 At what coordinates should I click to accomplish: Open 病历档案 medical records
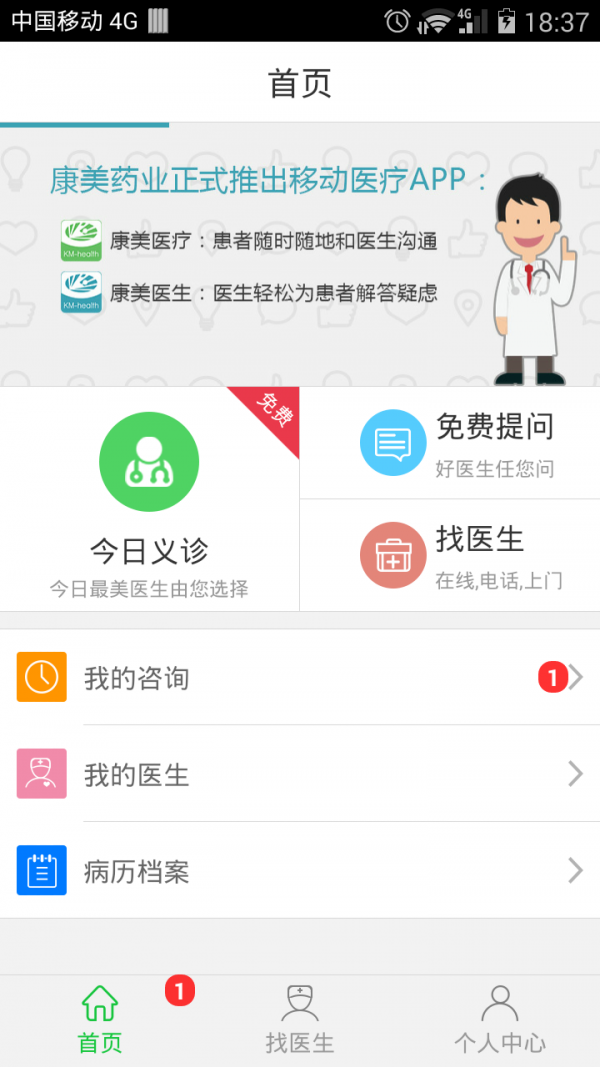click(300, 871)
